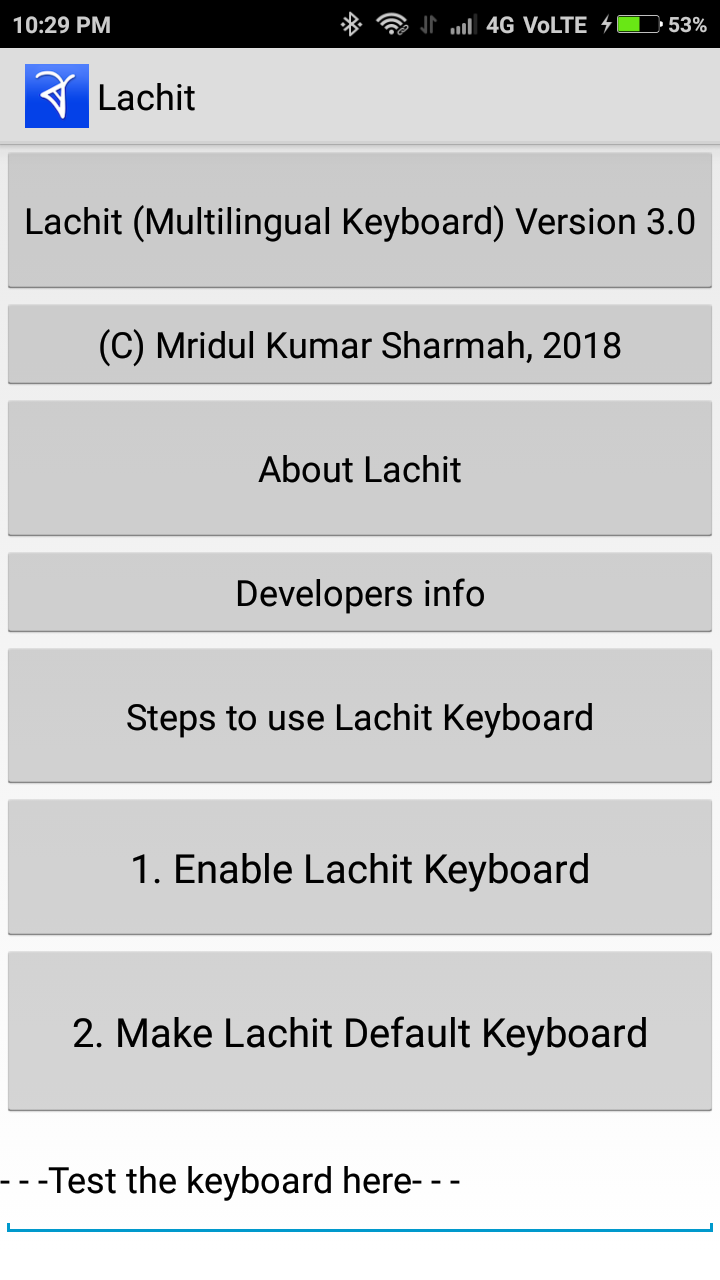720x1280 pixels.
Task: Tap the Bluetooth status bar icon
Action: tap(351, 24)
